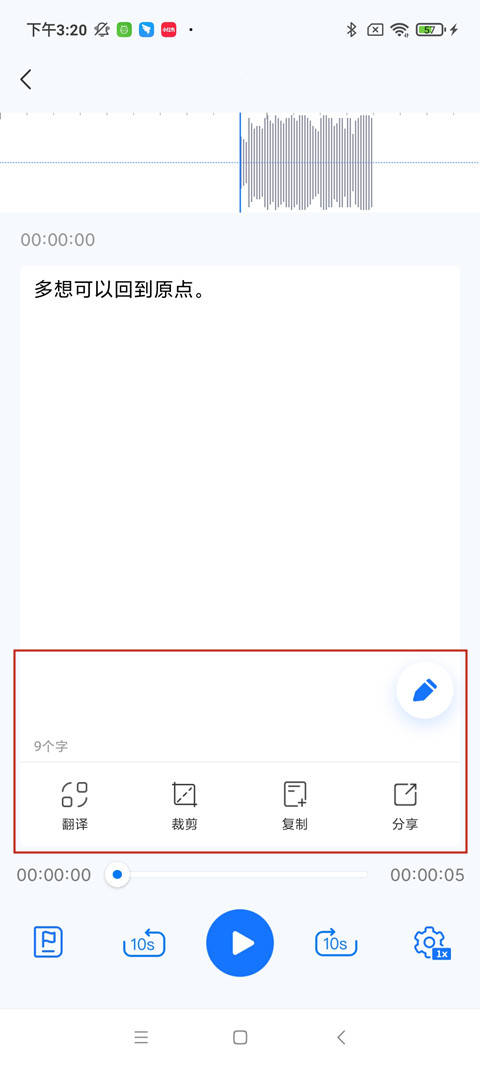Copy the transcript with 复制
Screen dimensions: 480x1066
pyautogui.click(x=294, y=806)
